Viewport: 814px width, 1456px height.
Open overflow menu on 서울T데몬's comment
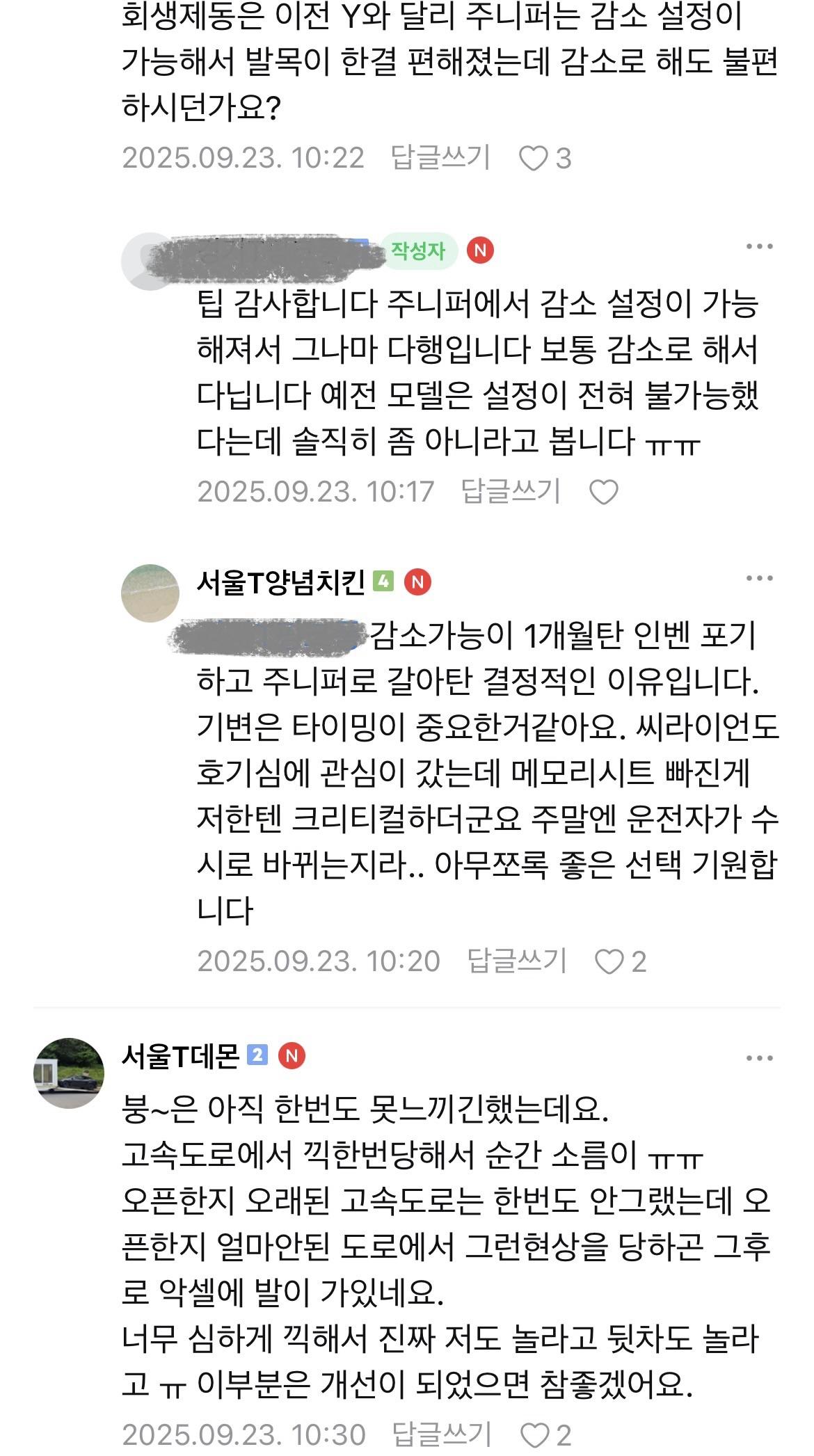[759, 1058]
